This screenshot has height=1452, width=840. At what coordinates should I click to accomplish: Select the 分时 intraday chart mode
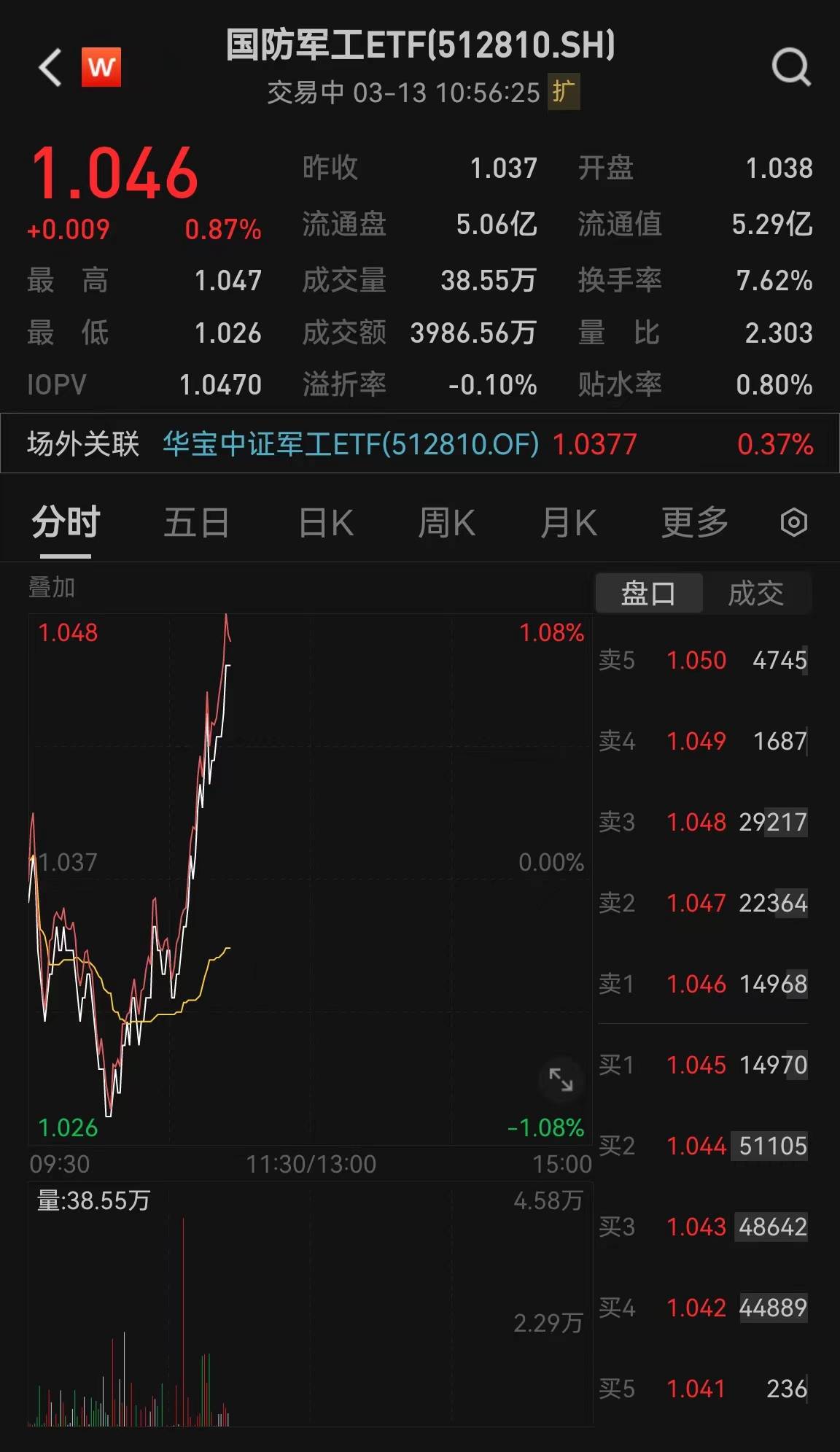64,522
